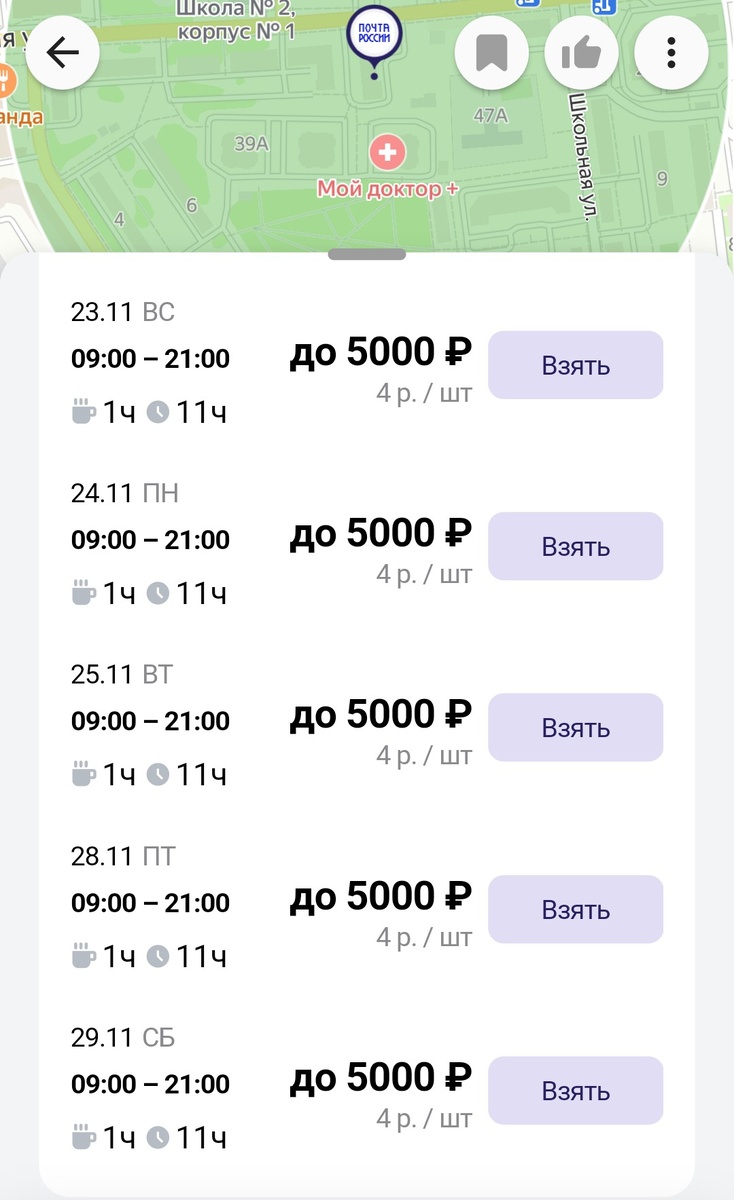Take the shift on 28.11 ПТ
Image resolution: width=734 pixels, height=1200 pixels.
[x=575, y=909]
